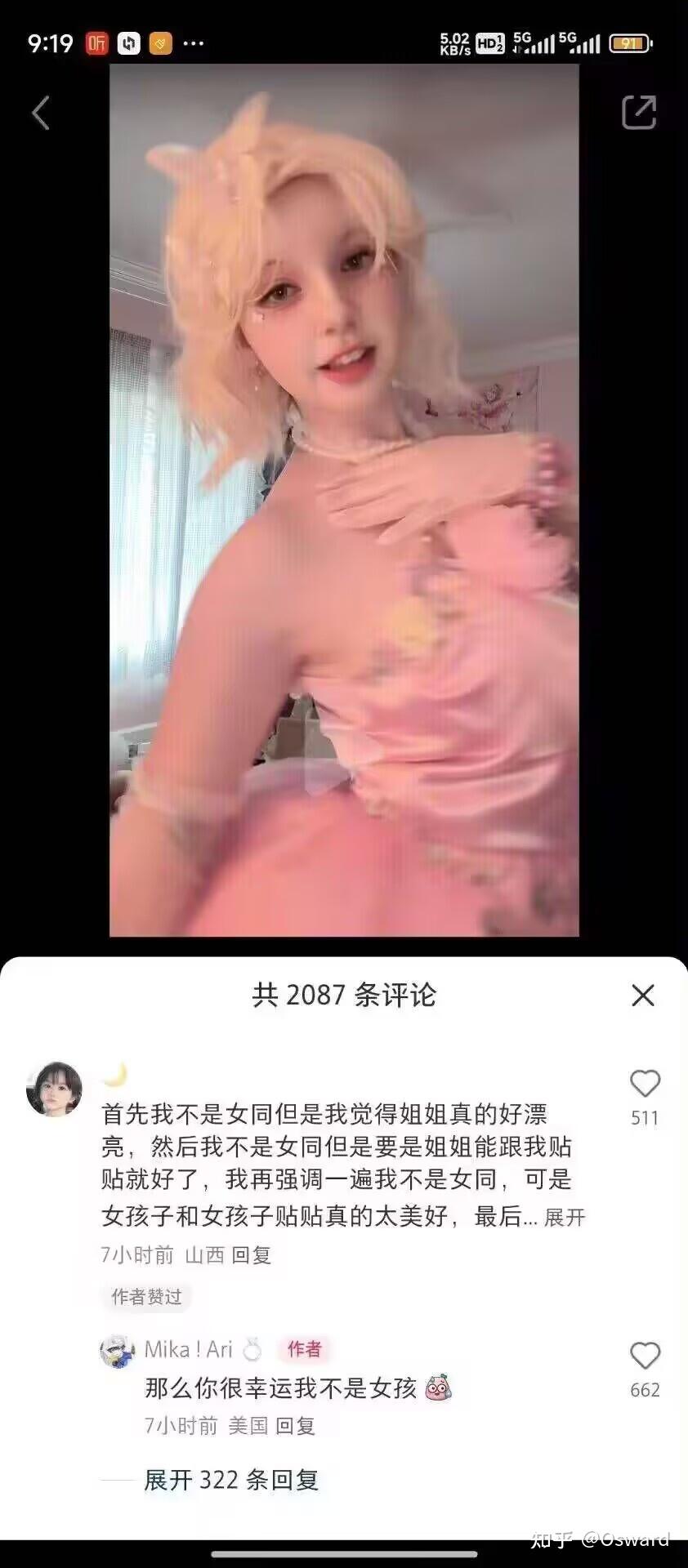Like the top comment with 511 likes
Screen dimensions: 688x1568
[x=645, y=1085]
